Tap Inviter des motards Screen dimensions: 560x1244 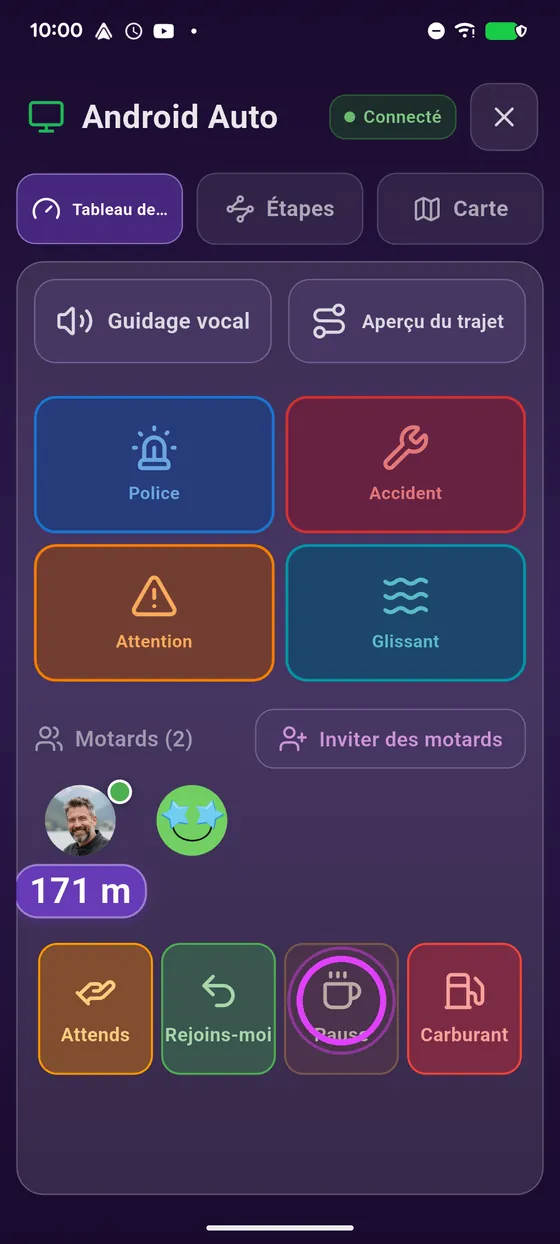point(390,739)
